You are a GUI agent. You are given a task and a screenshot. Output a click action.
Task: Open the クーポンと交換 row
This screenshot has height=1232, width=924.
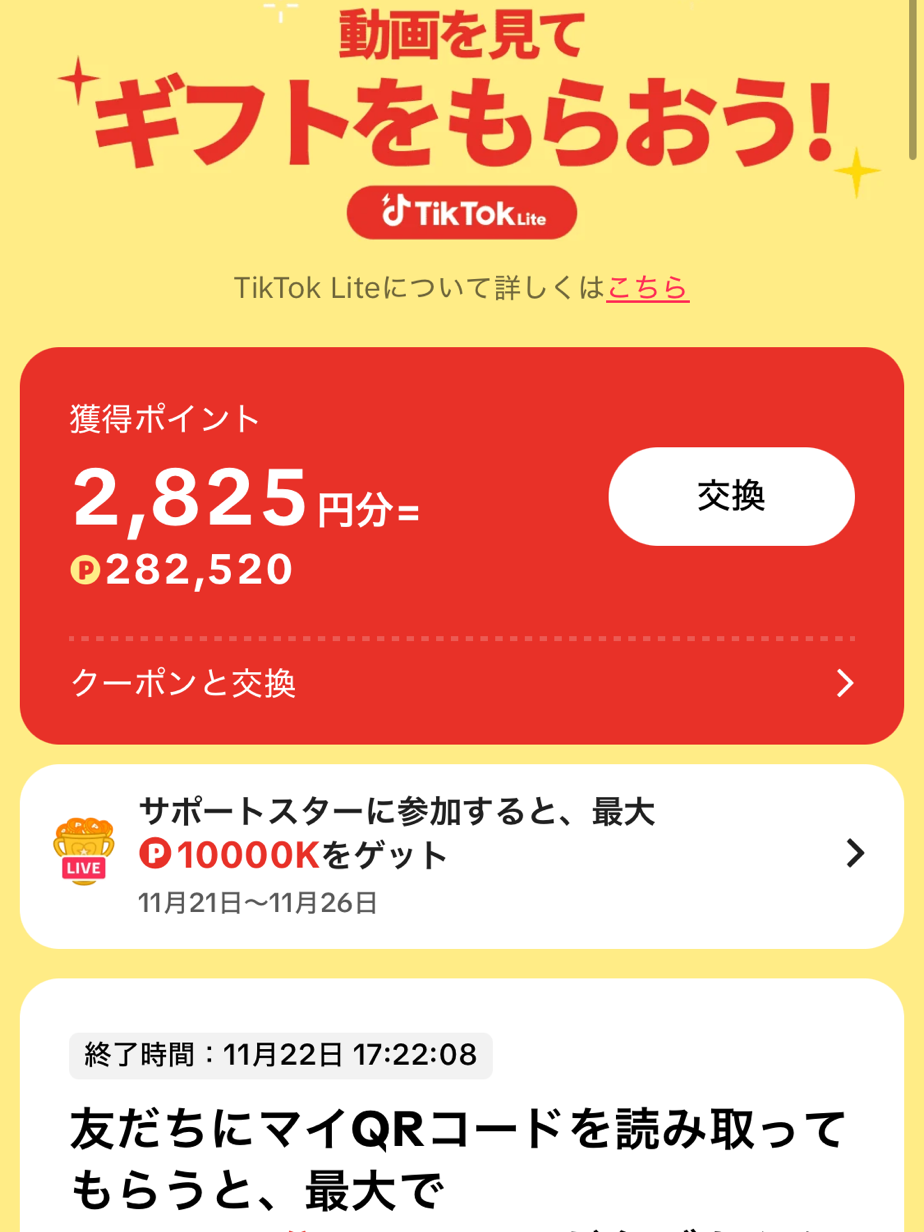pyautogui.click(x=461, y=684)
